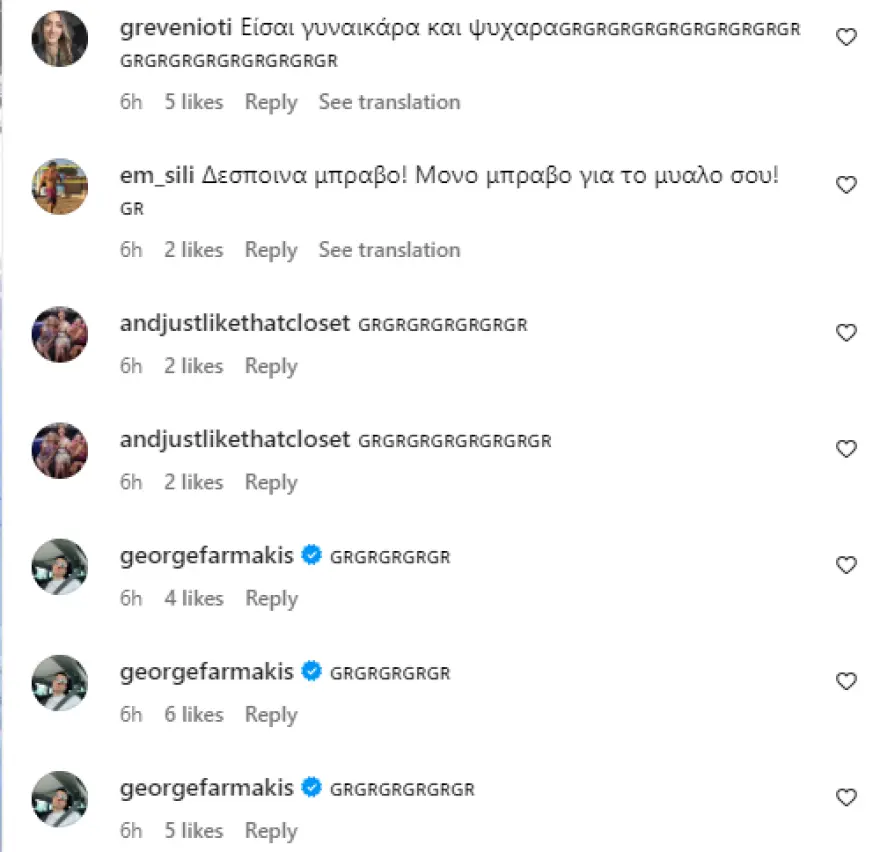Like em_sili's comment
Image resolution: width=880 pixels, height=852 pixels.
(x=846, y=185)
